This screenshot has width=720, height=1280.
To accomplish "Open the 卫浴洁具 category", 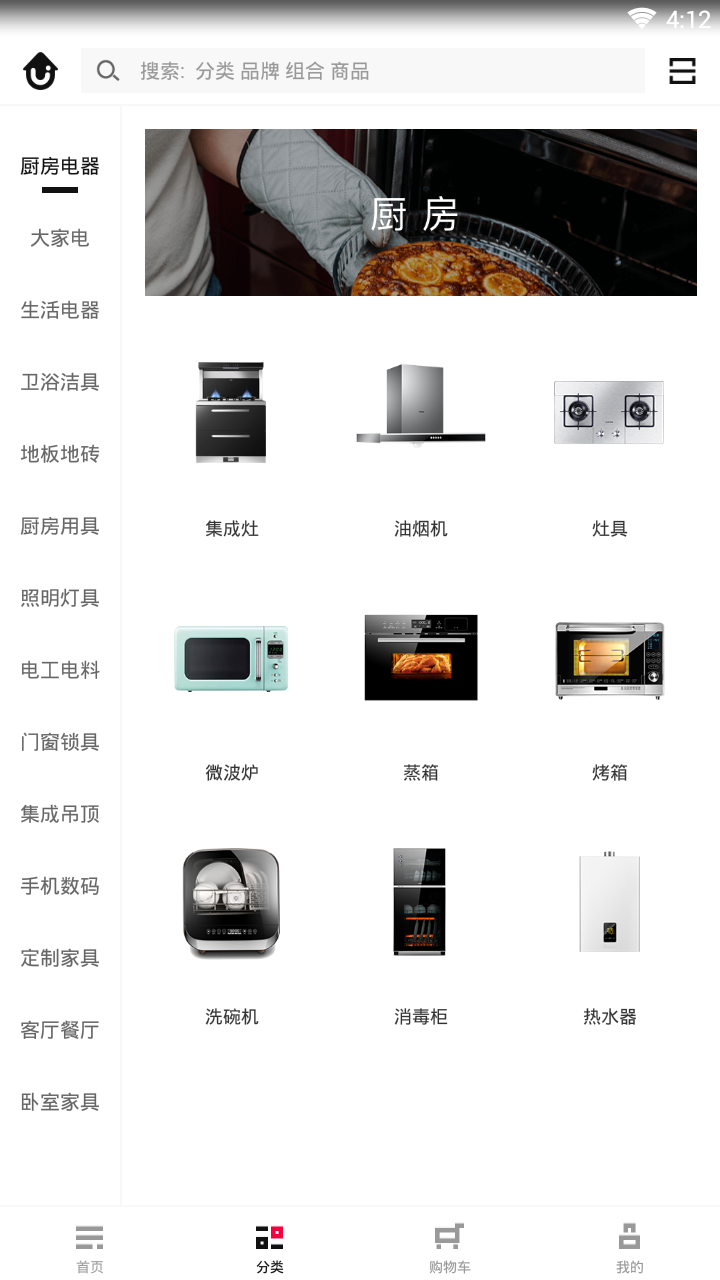I will [60, 382].
